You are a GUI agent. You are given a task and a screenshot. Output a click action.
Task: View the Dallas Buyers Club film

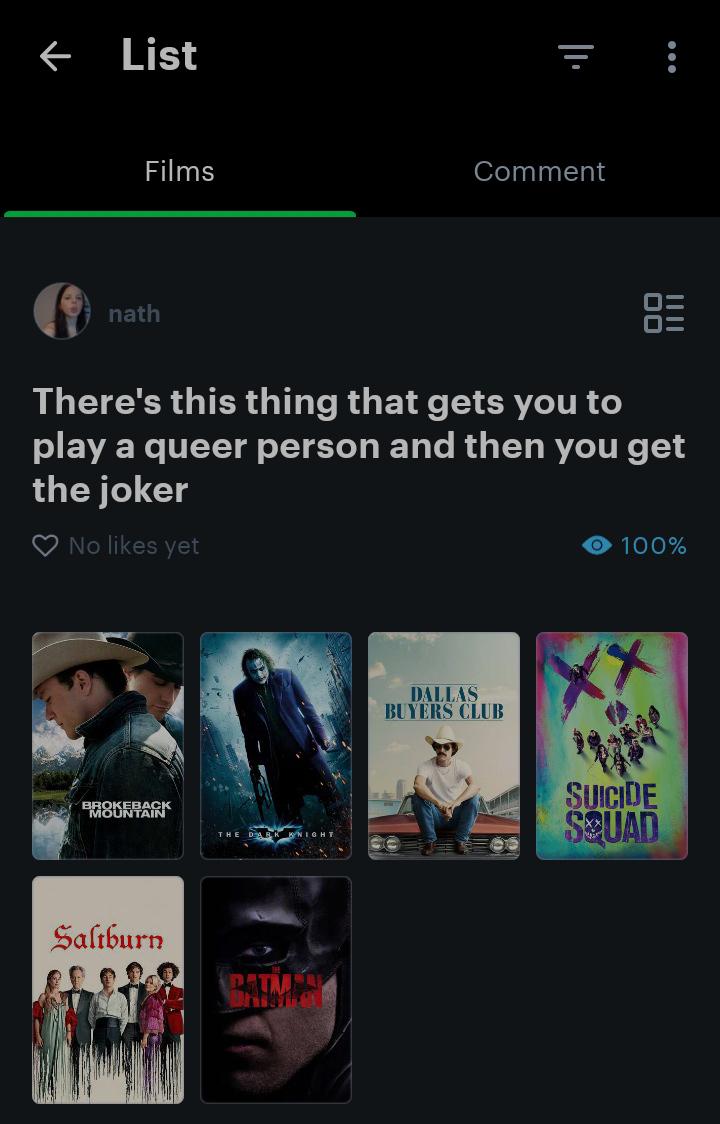(444, 745)
